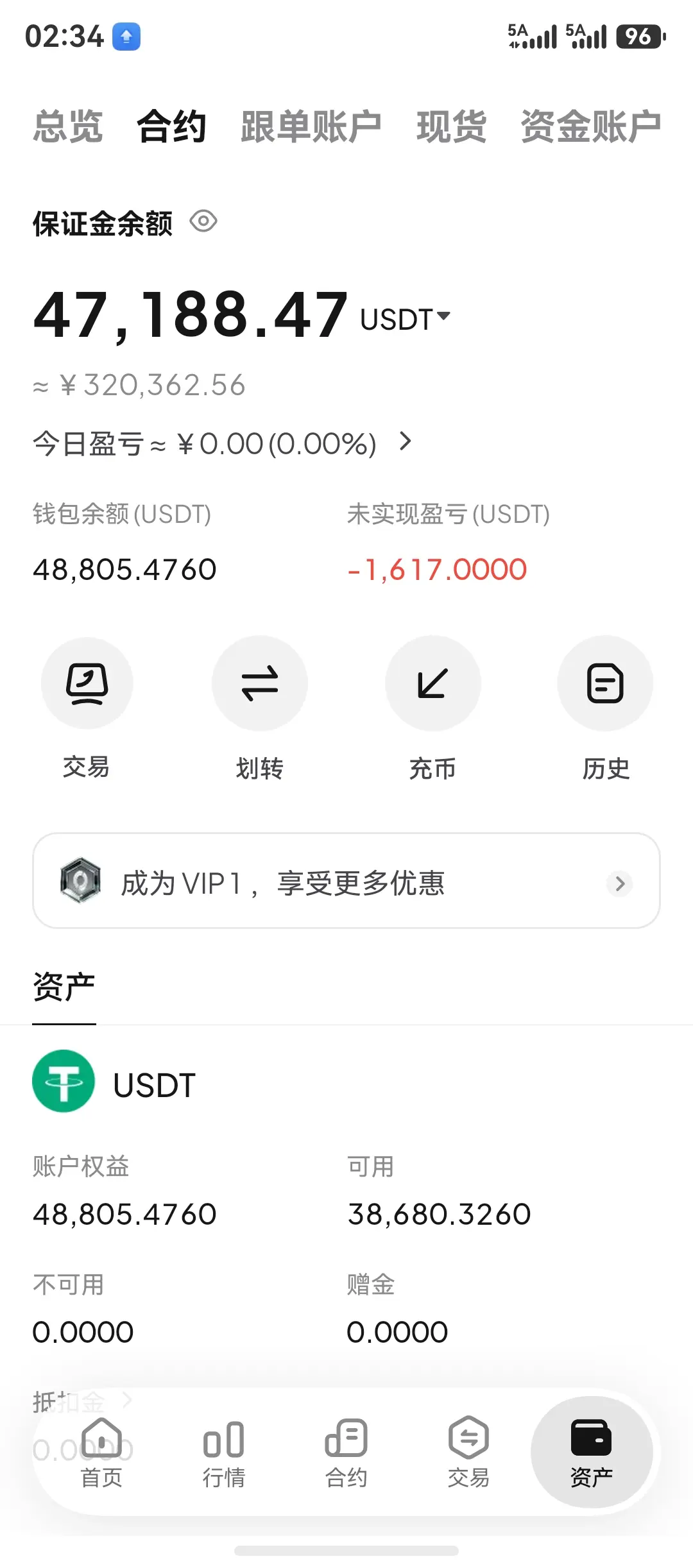This screenshot has width=693, height=1568.
Task: Switch to the 总览 tab
Action: click(x=68, y=126)
